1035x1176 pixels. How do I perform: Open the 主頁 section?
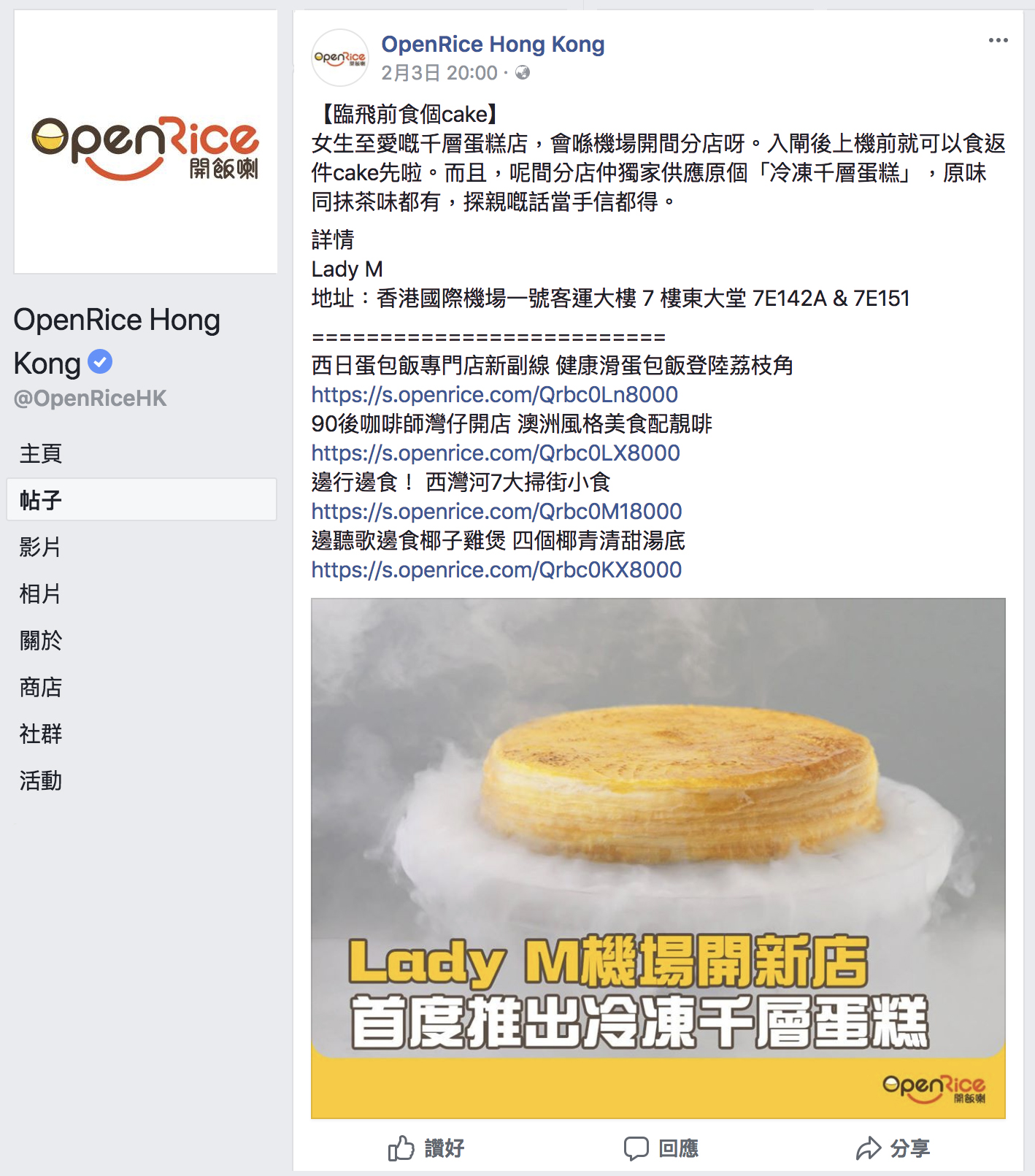pos(41,453)
